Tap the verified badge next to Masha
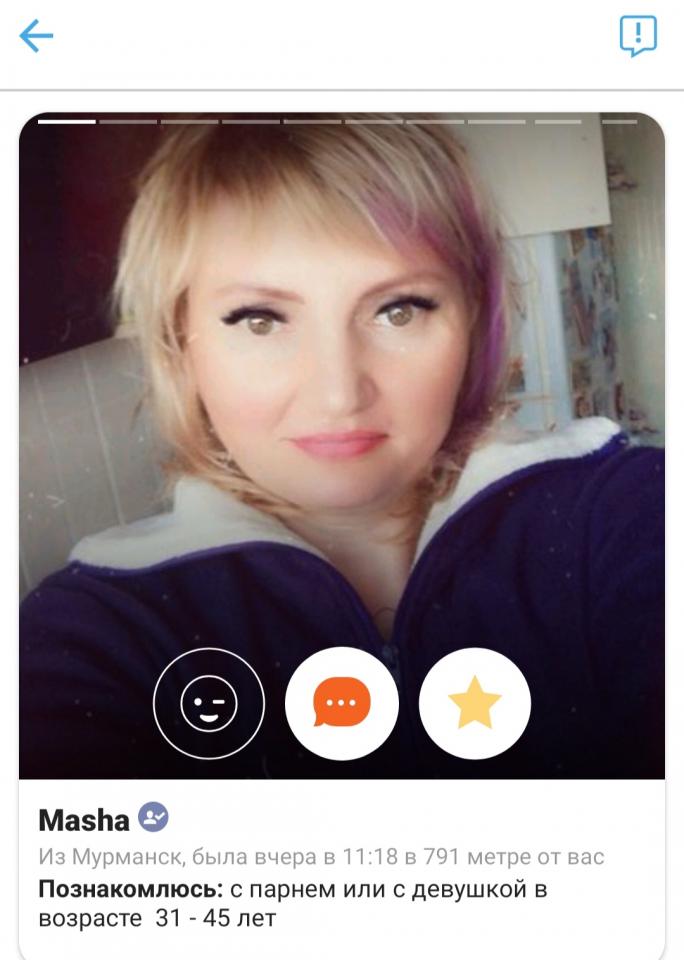This screenshot has height=960, width=684. point(153,818)
